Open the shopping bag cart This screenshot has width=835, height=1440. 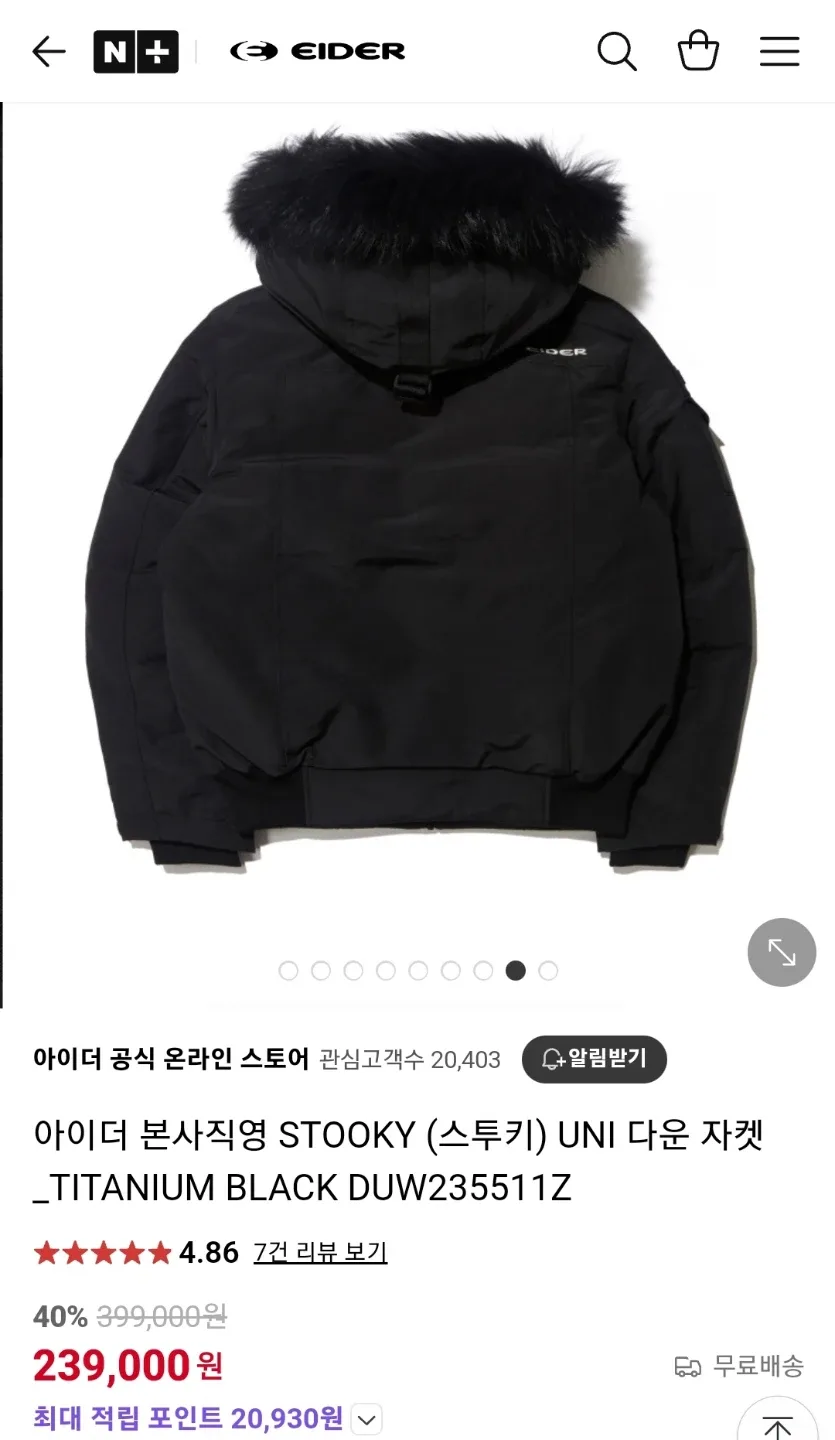coord(698,51)
